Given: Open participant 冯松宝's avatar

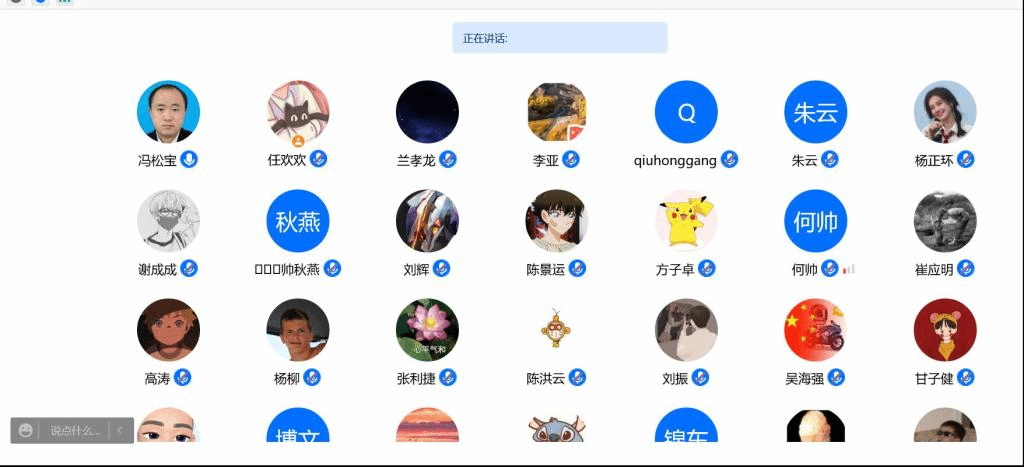Looking at the screenshot, I should 168,112.
